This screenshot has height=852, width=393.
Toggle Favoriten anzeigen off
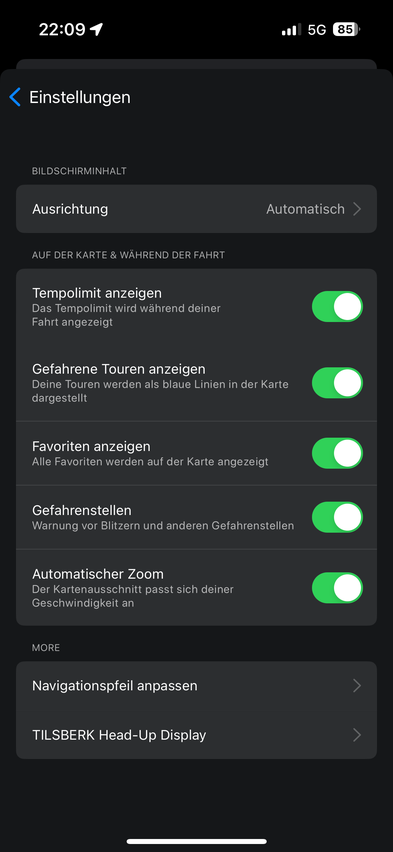[337, 453]
